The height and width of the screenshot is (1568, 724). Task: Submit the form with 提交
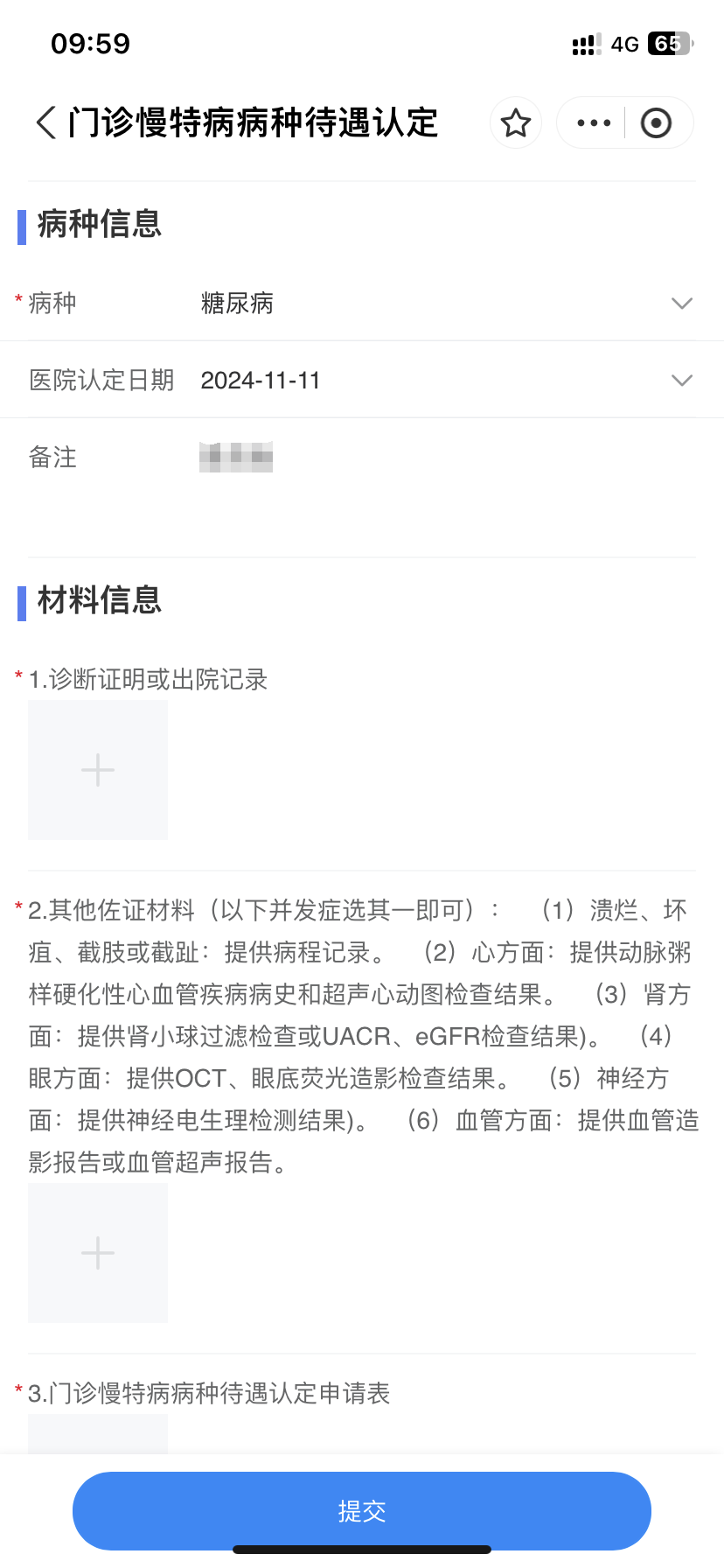click(362, 1511)
